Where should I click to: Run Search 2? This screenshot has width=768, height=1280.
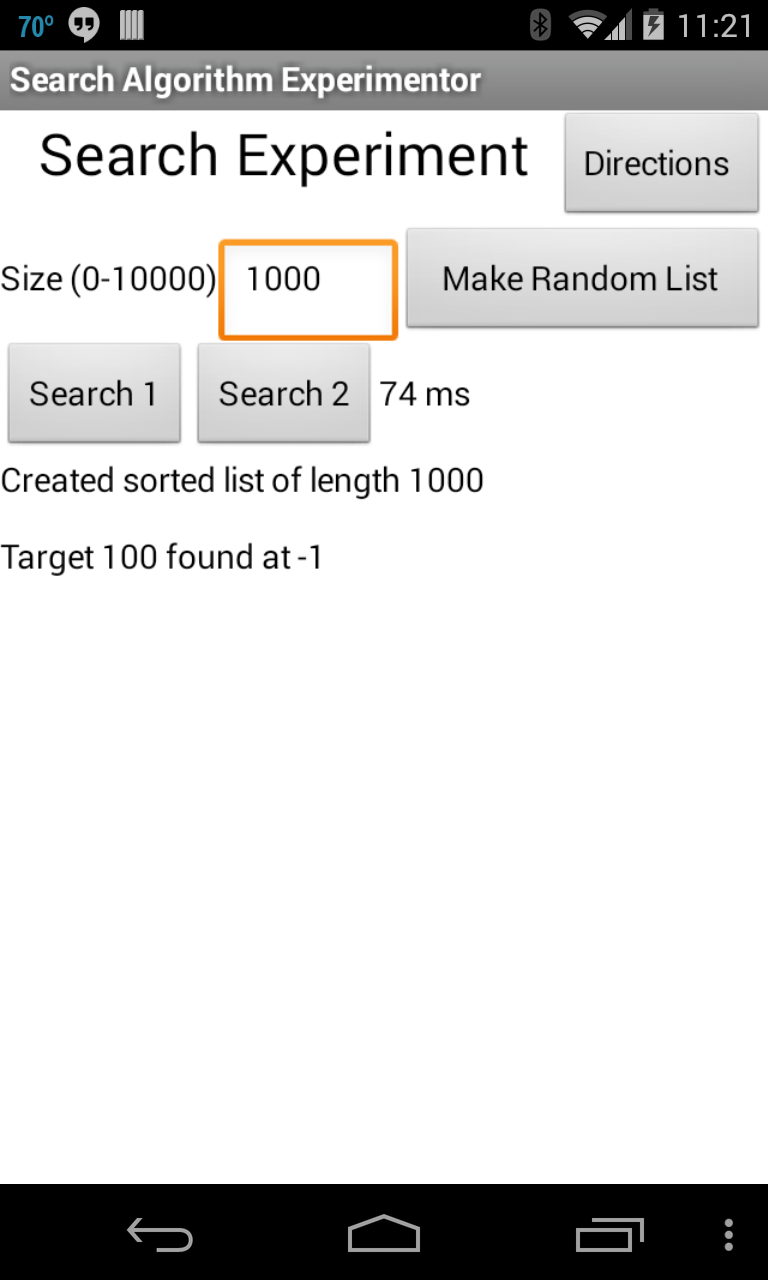(284, 393)
